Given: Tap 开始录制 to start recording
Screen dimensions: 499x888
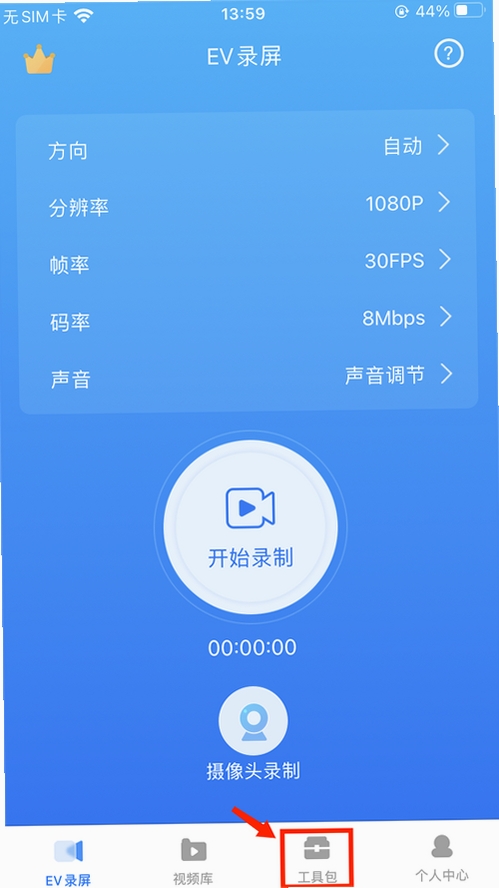Looking at the screenshot, I should click(250, 526).
